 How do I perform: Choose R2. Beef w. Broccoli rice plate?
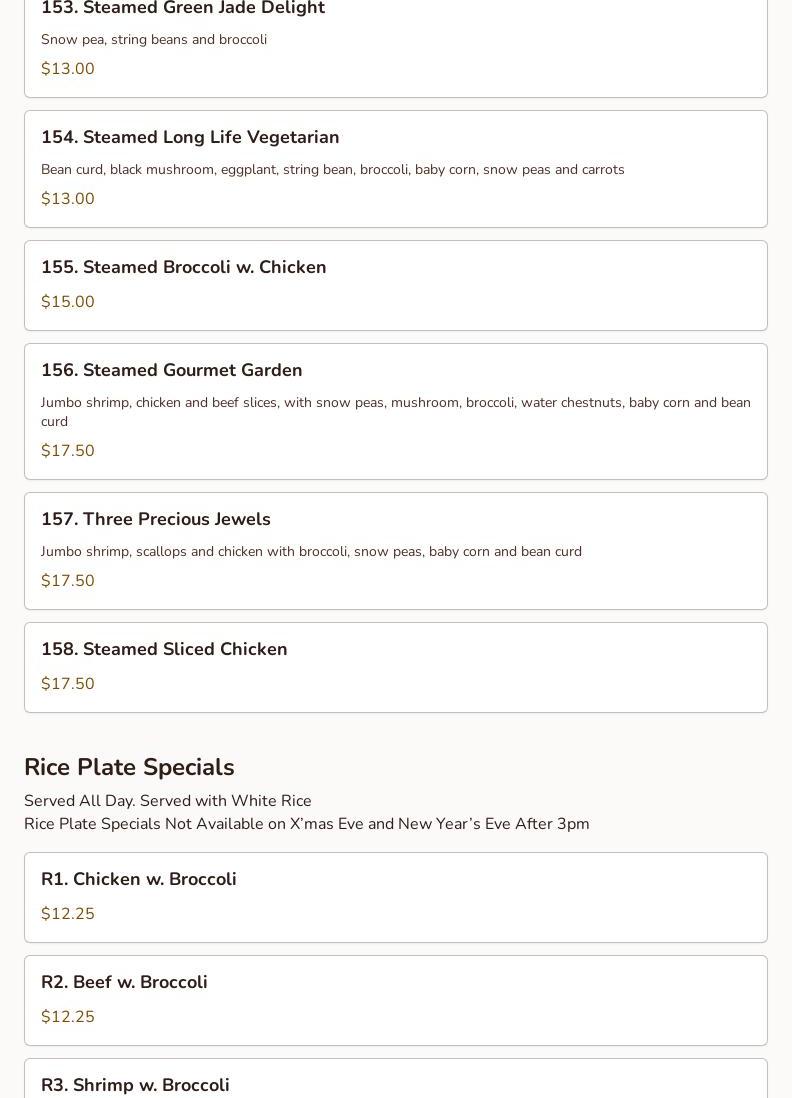[x=395, y=1000]
